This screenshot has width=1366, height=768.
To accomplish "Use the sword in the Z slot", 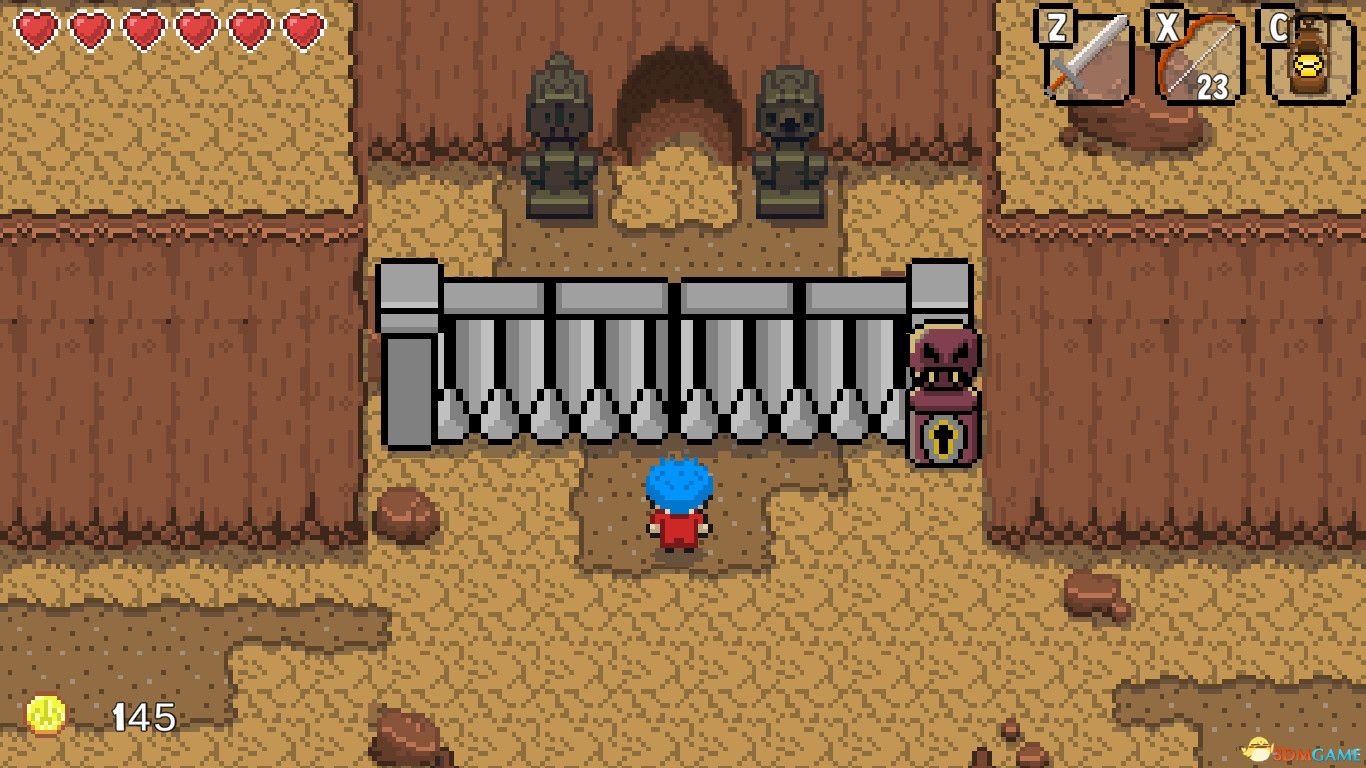I will tap(1089, 60).
